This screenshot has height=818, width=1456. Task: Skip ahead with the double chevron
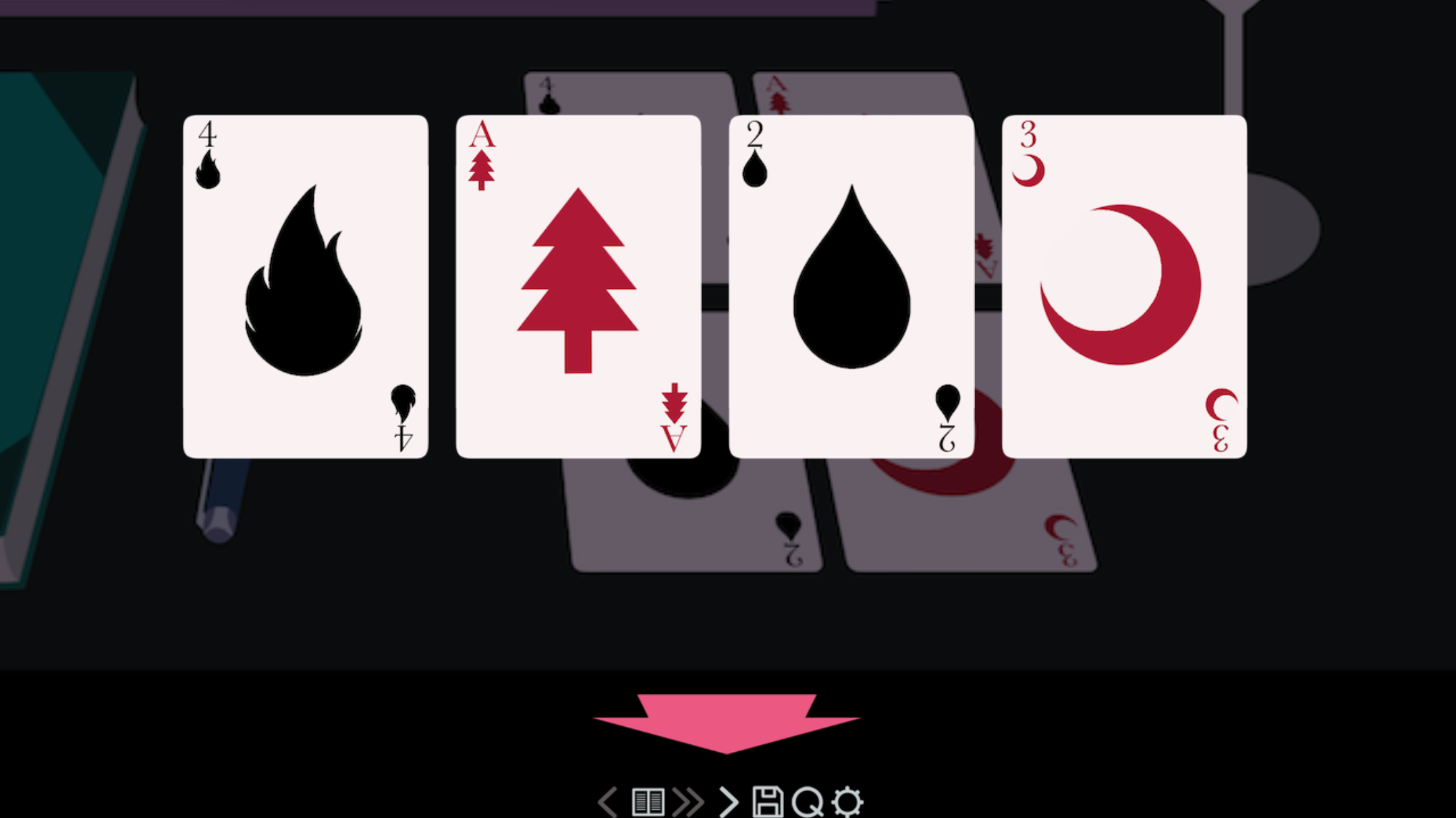688,802
